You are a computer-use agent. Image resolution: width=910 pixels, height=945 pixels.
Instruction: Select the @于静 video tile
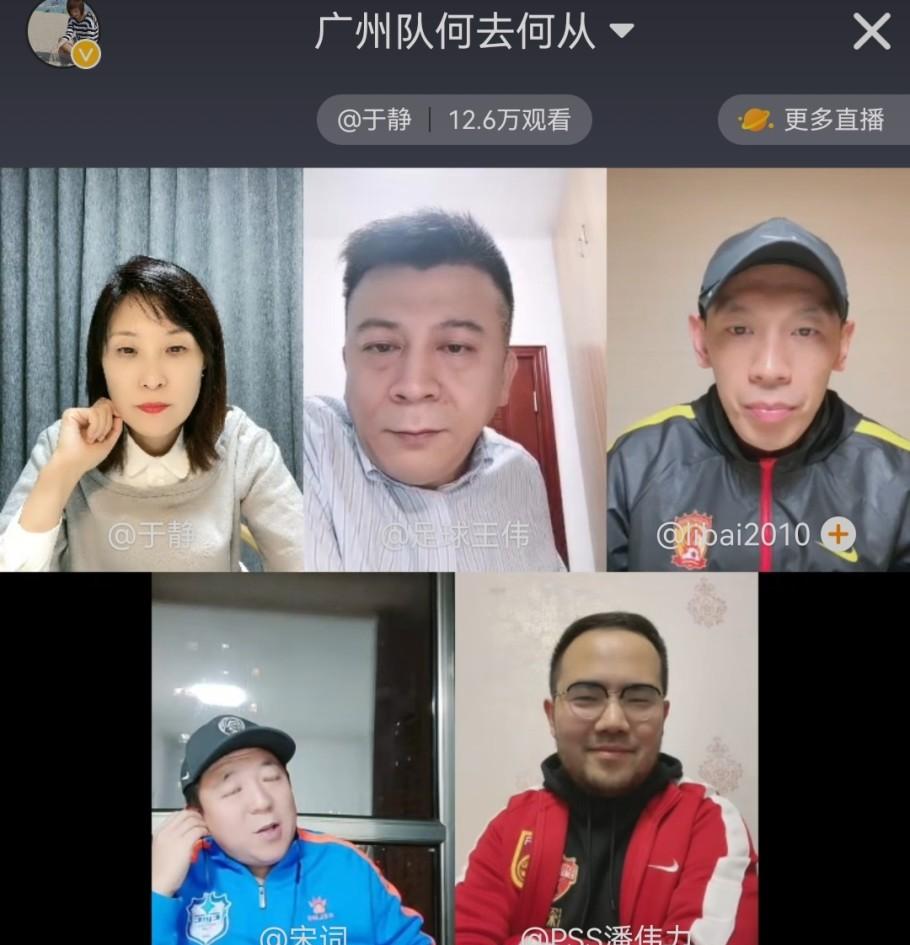coord(151,369)
